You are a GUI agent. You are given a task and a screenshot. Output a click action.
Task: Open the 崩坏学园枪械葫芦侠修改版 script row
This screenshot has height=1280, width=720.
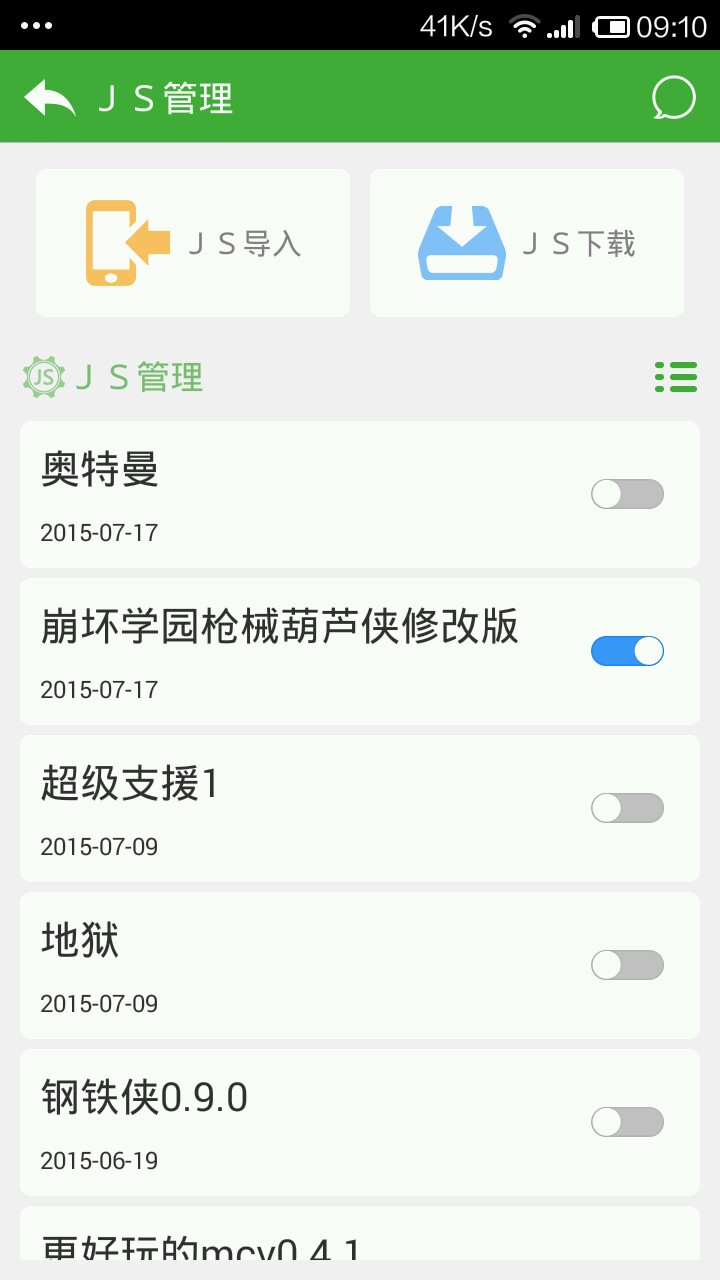pyautogui.click(x=300, y=652)
